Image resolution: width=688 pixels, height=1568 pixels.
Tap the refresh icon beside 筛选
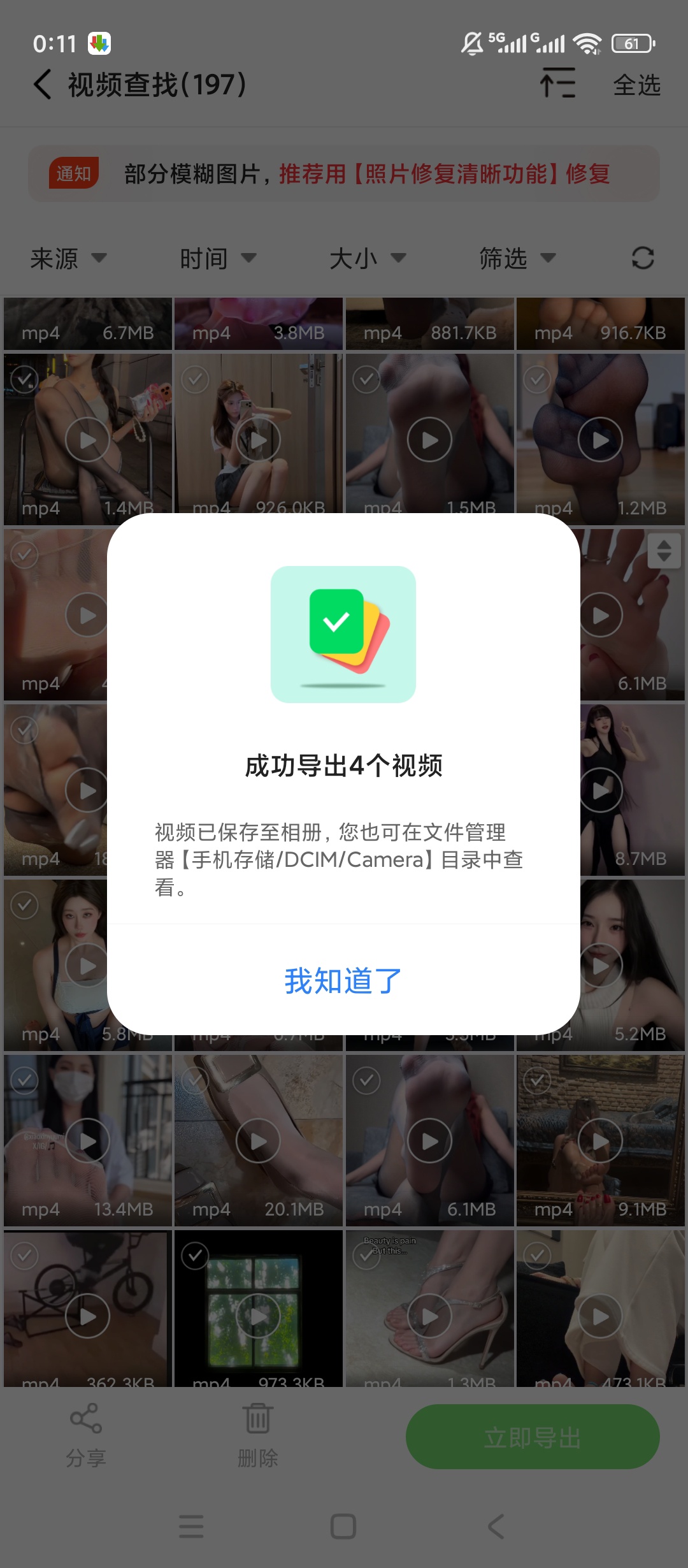point(643,259)
